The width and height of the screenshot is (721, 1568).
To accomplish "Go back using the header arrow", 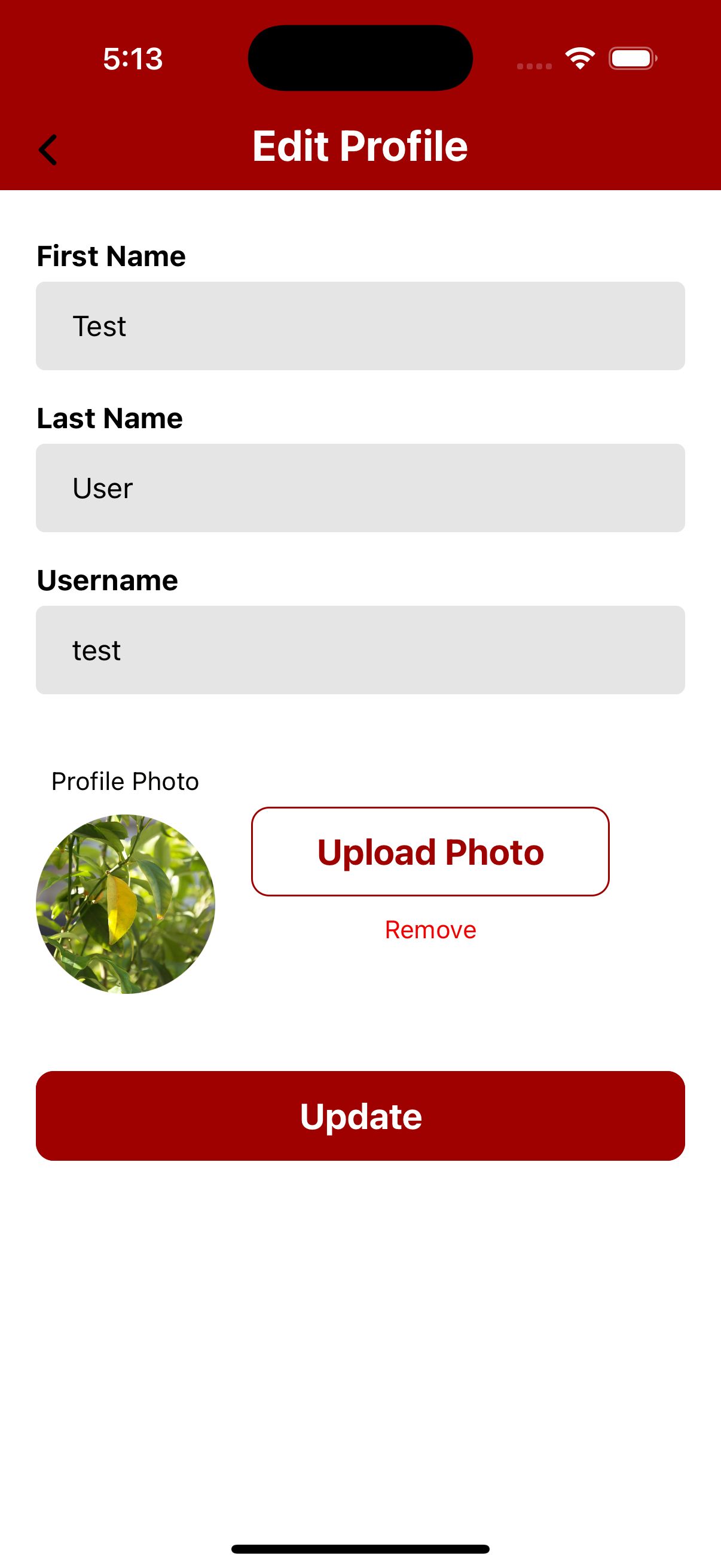I will click(x=48, y=150).
